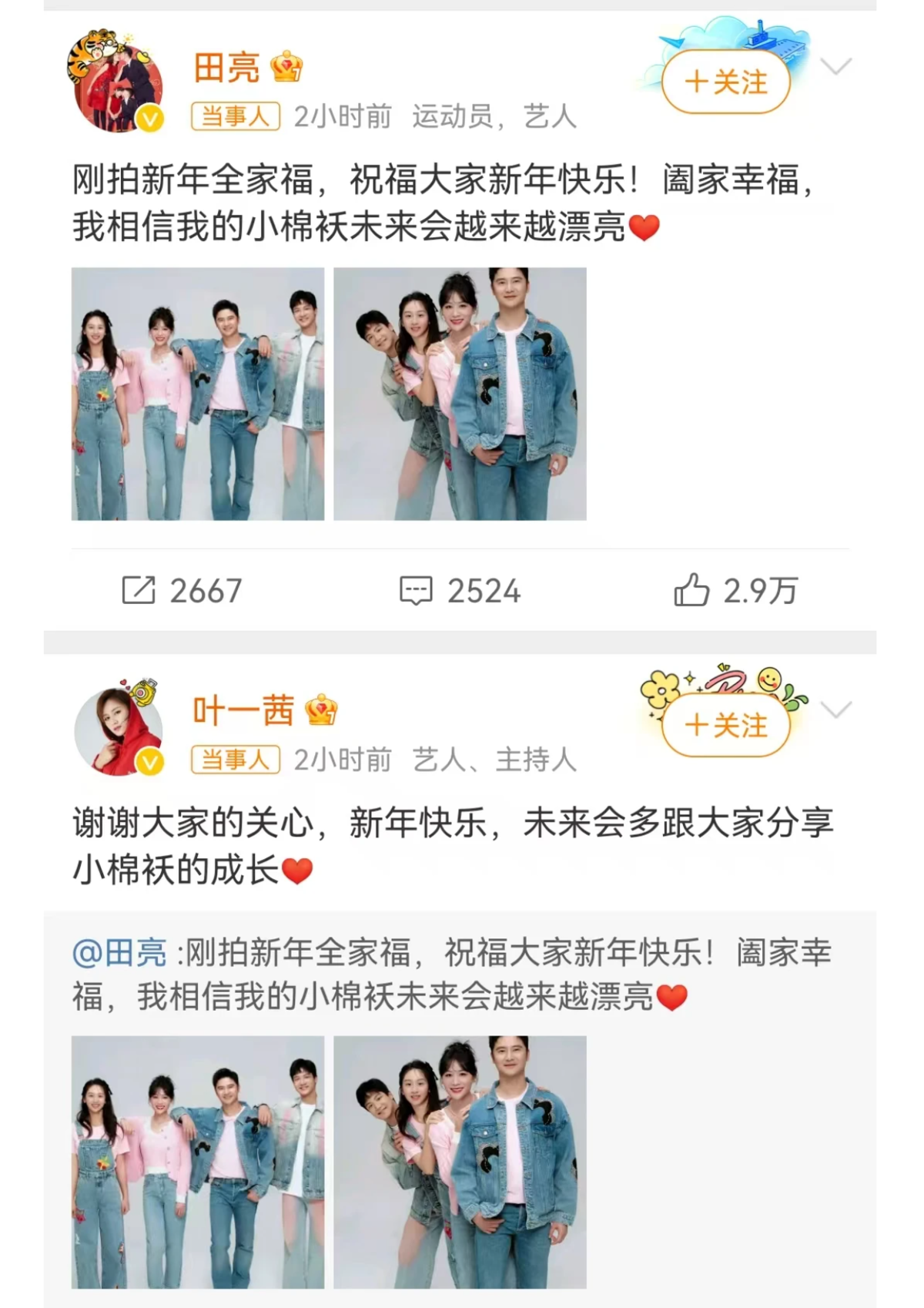Open 田亮's username link

pyautogui.click(x=226, y=68)
